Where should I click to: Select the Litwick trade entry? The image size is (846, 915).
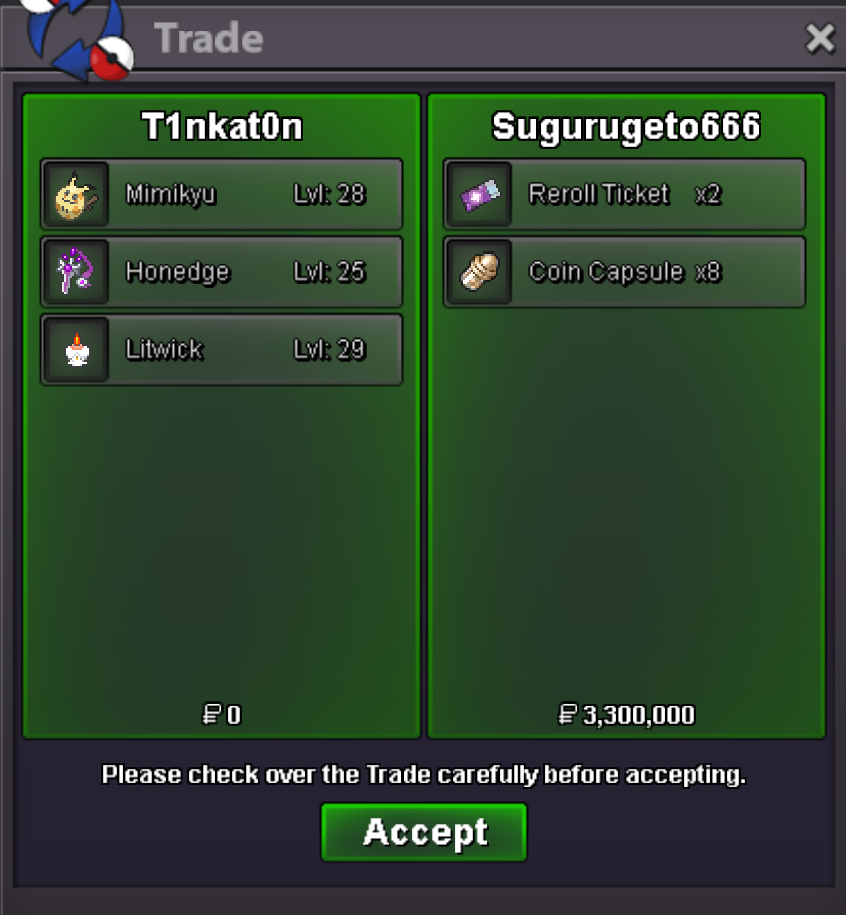pyautogui.click(x=221, y=350)
